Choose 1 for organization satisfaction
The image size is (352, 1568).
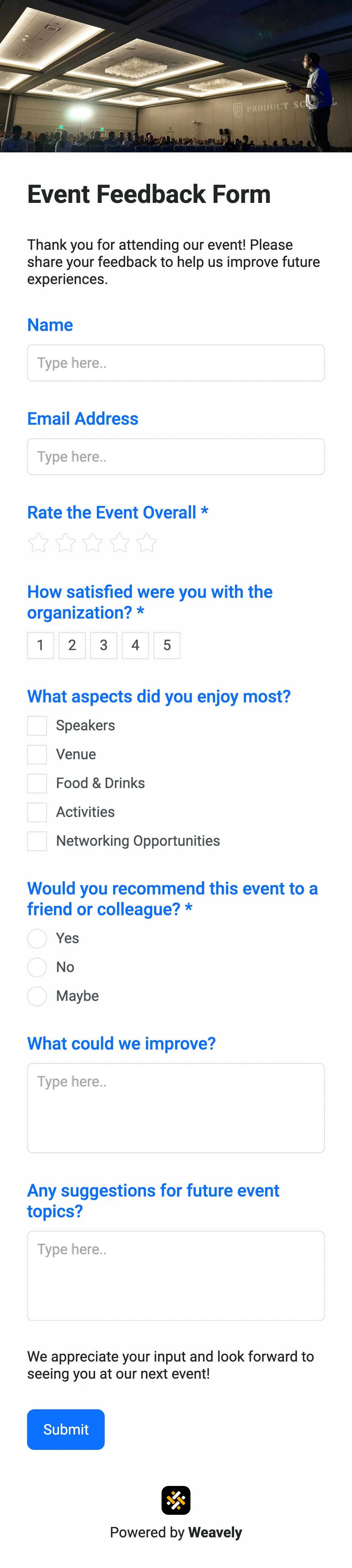[x=41, y=645]
